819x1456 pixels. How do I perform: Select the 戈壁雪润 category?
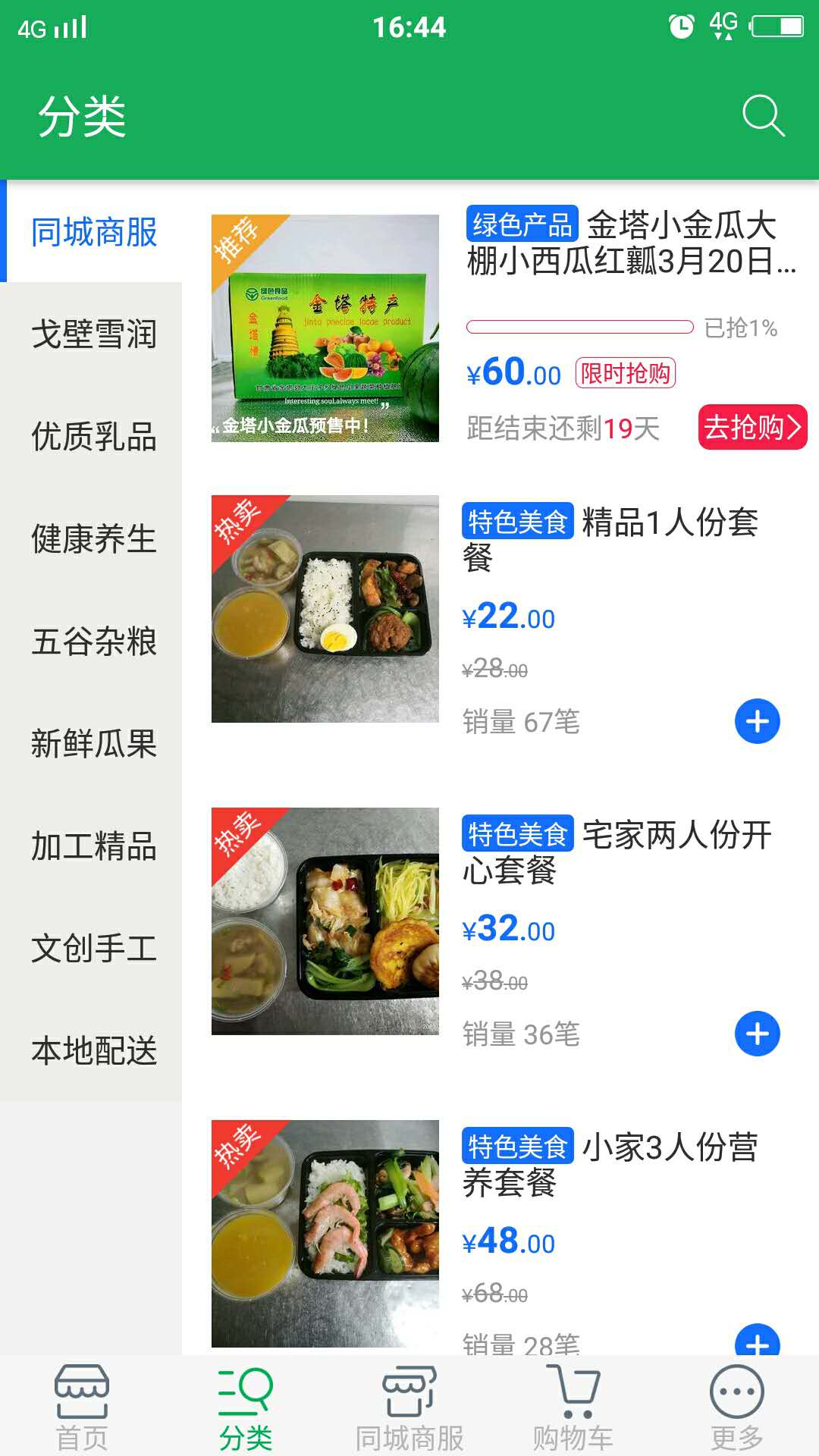coord(93,335)
